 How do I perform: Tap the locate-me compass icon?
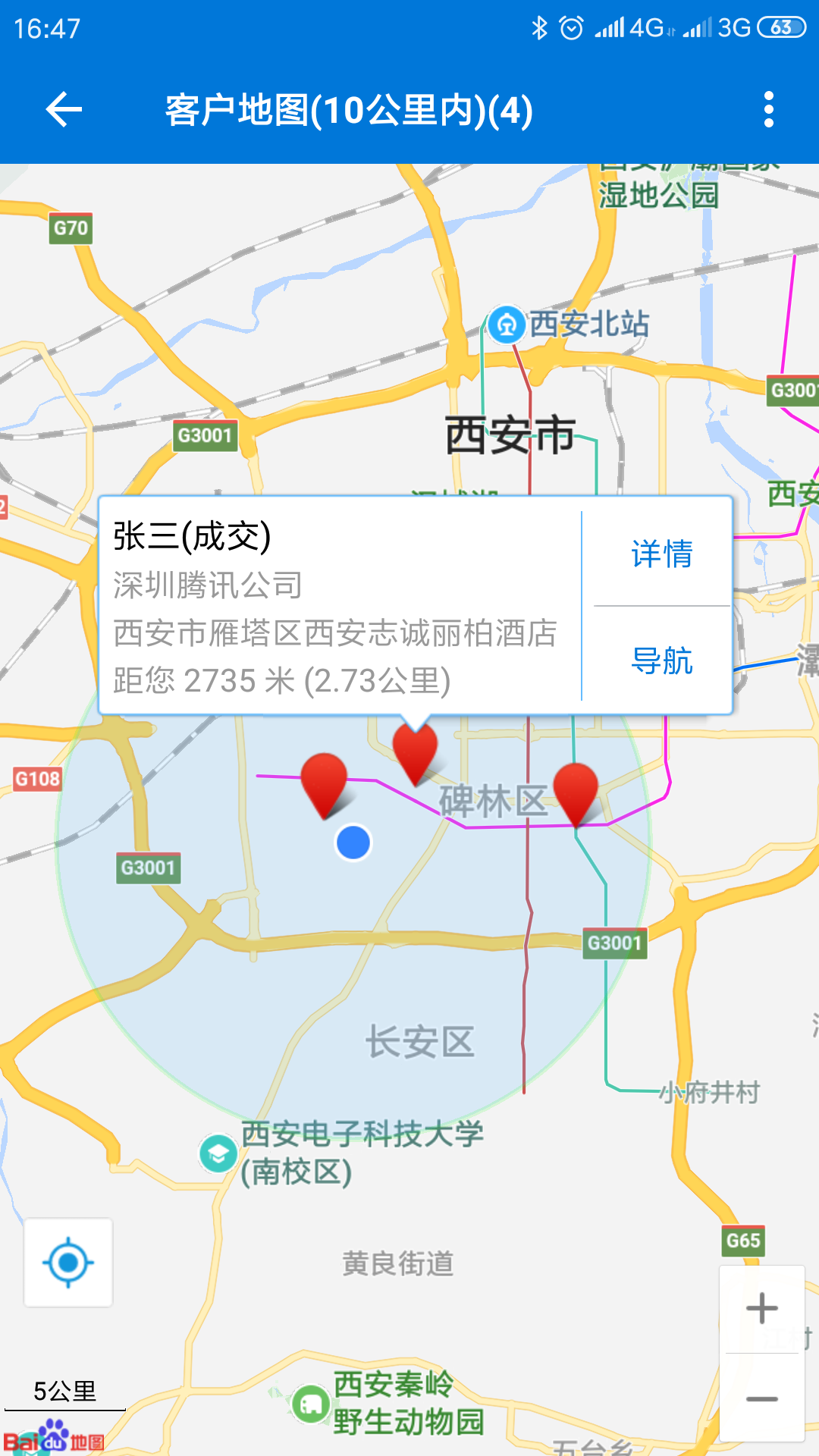pos(67,1262)
